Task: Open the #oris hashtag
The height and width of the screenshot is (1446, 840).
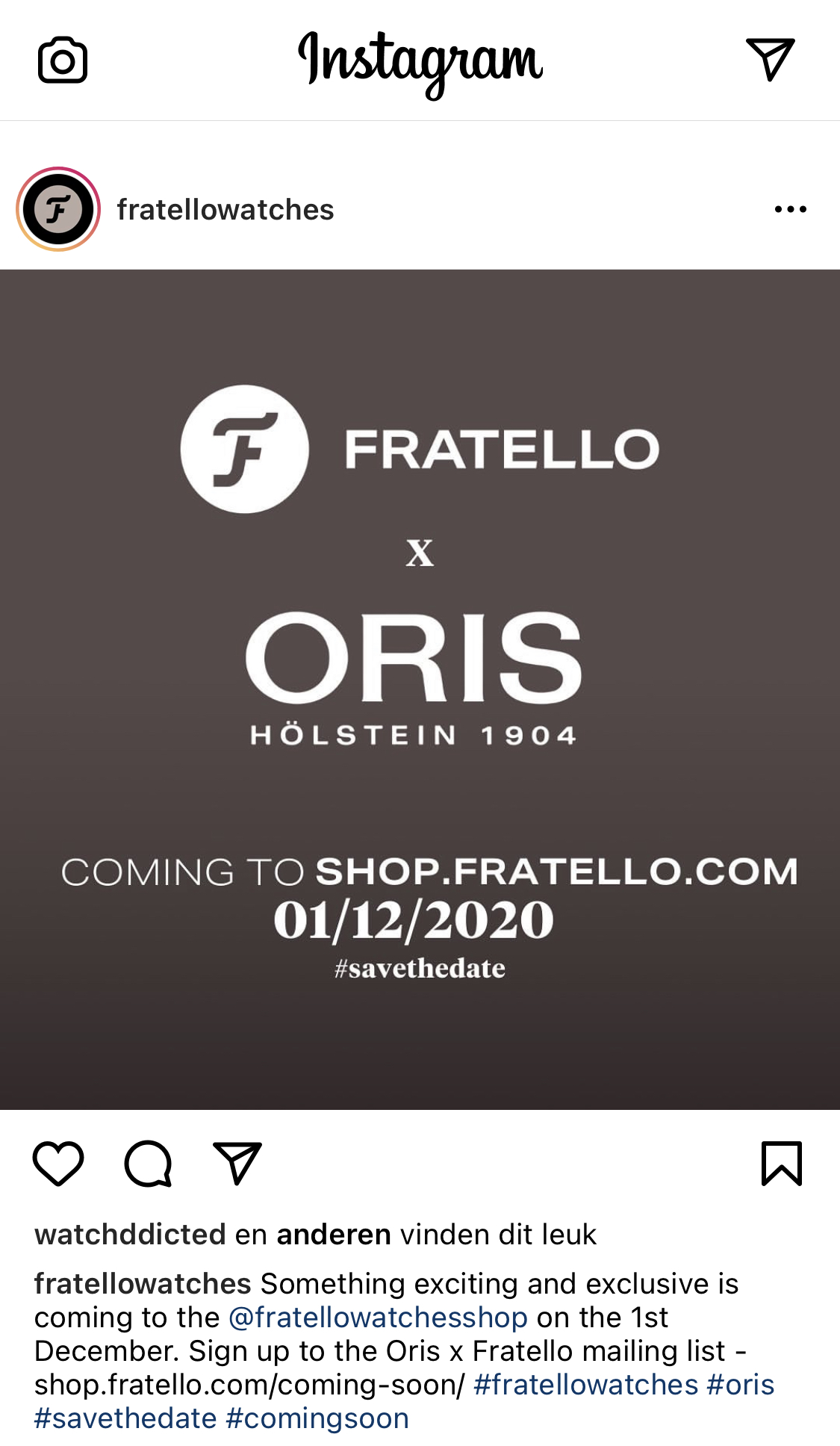Action: [741, 1385]
